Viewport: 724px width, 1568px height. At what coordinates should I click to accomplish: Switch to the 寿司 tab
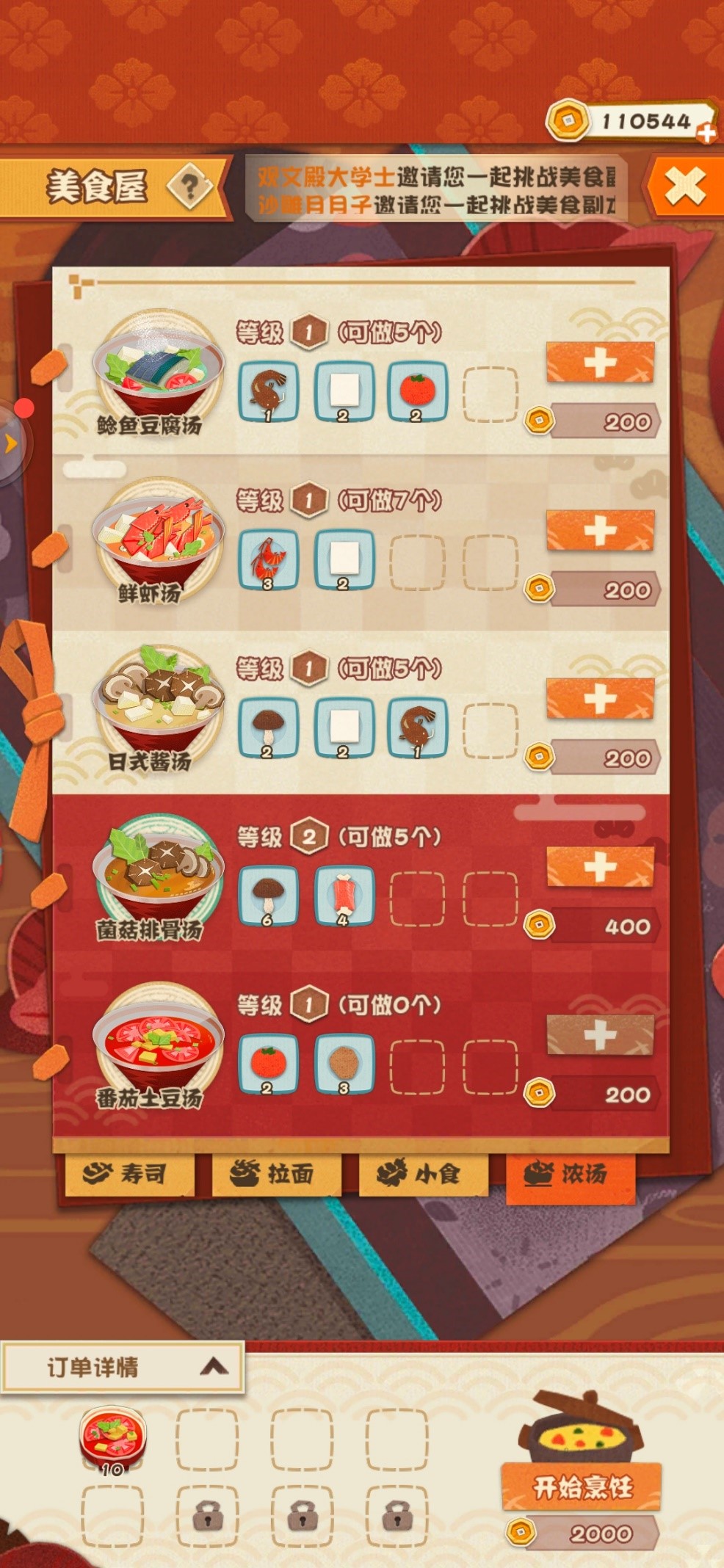tap(129, 1174)
